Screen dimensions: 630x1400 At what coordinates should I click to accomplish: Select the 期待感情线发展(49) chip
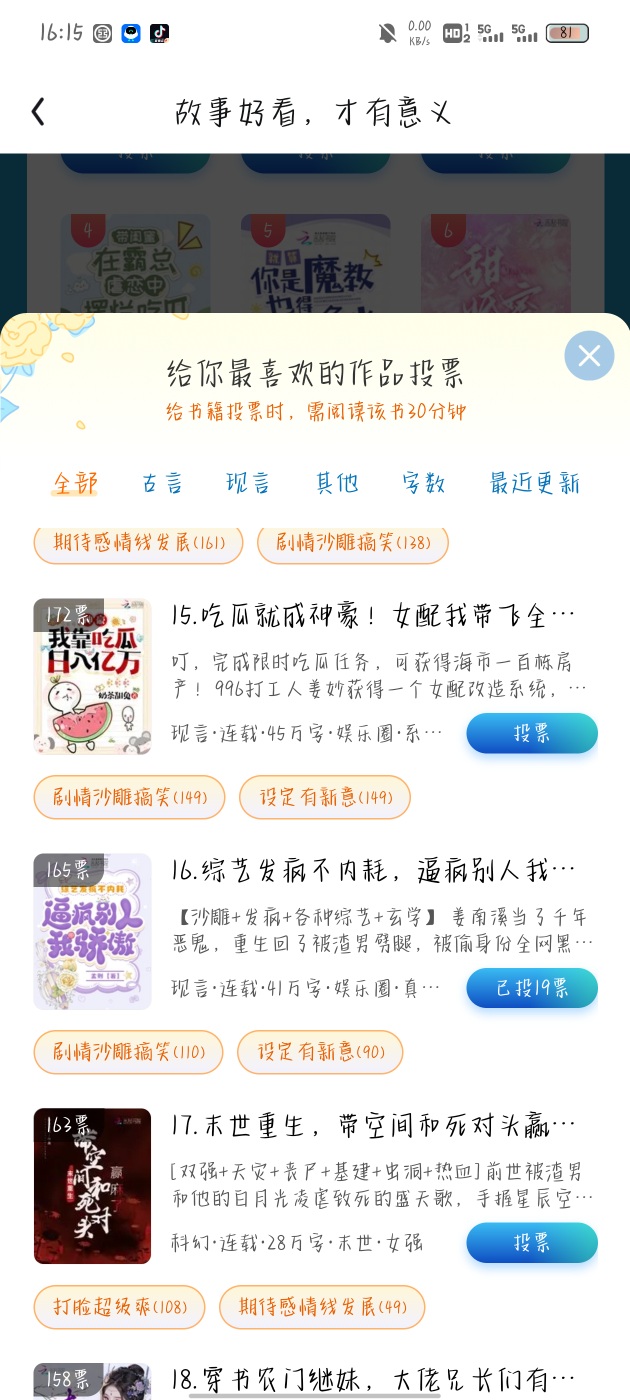point(321,1307)
